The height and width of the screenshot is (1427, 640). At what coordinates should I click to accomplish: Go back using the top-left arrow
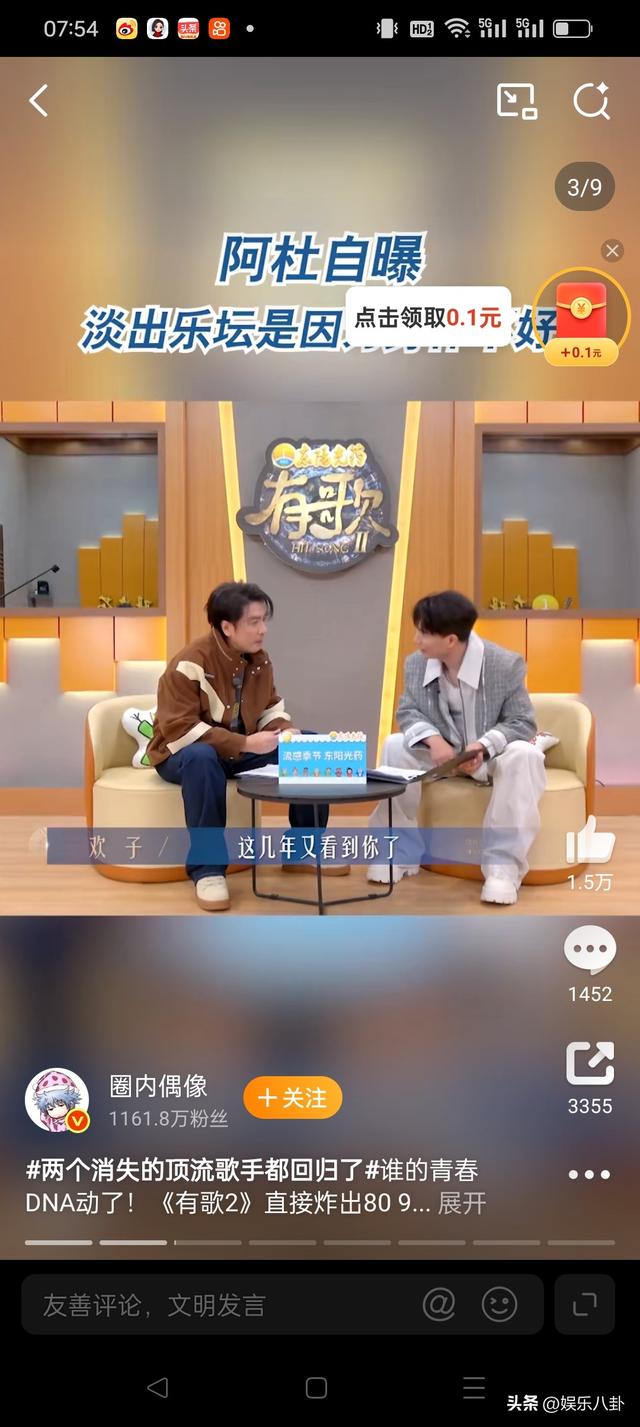point(39,101)
